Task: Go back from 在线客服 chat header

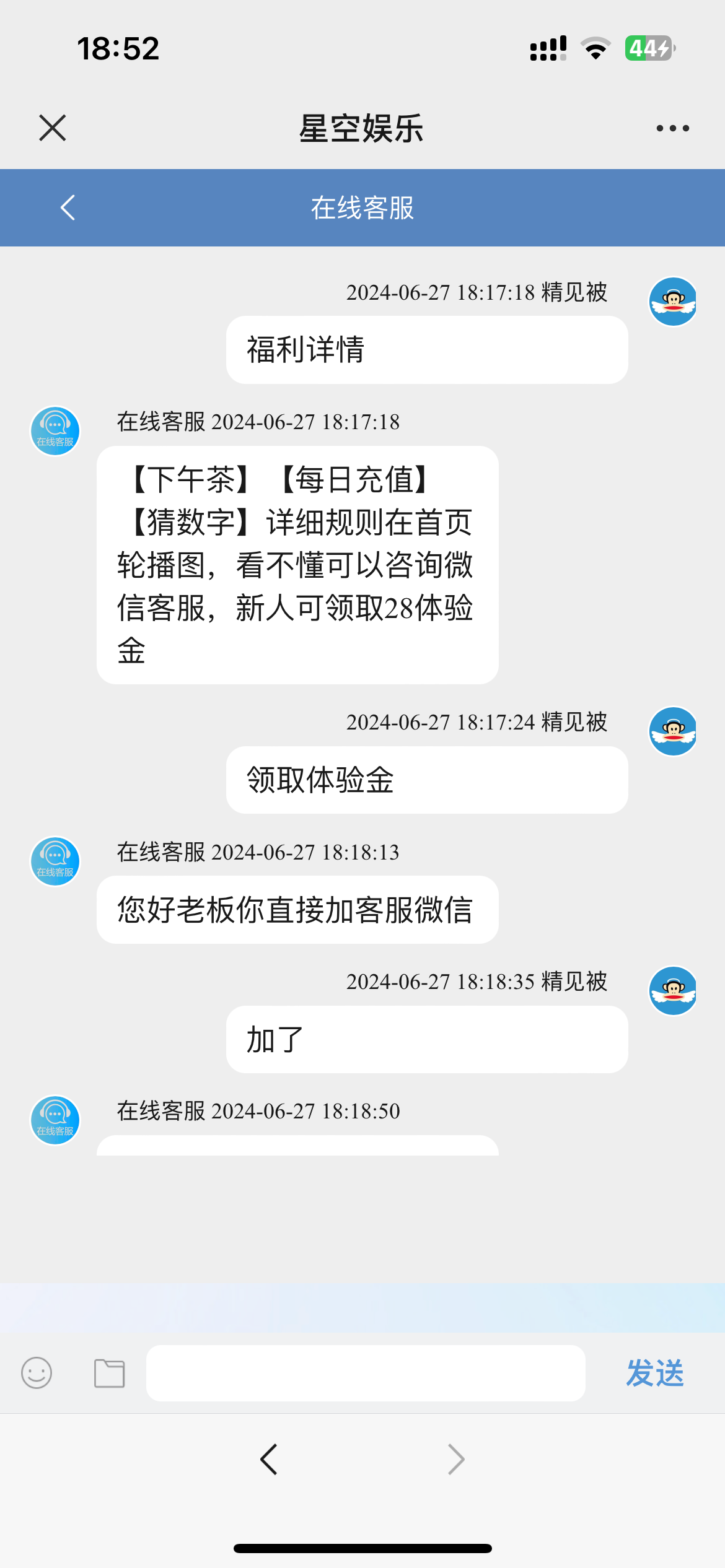Action: point(68,207)
